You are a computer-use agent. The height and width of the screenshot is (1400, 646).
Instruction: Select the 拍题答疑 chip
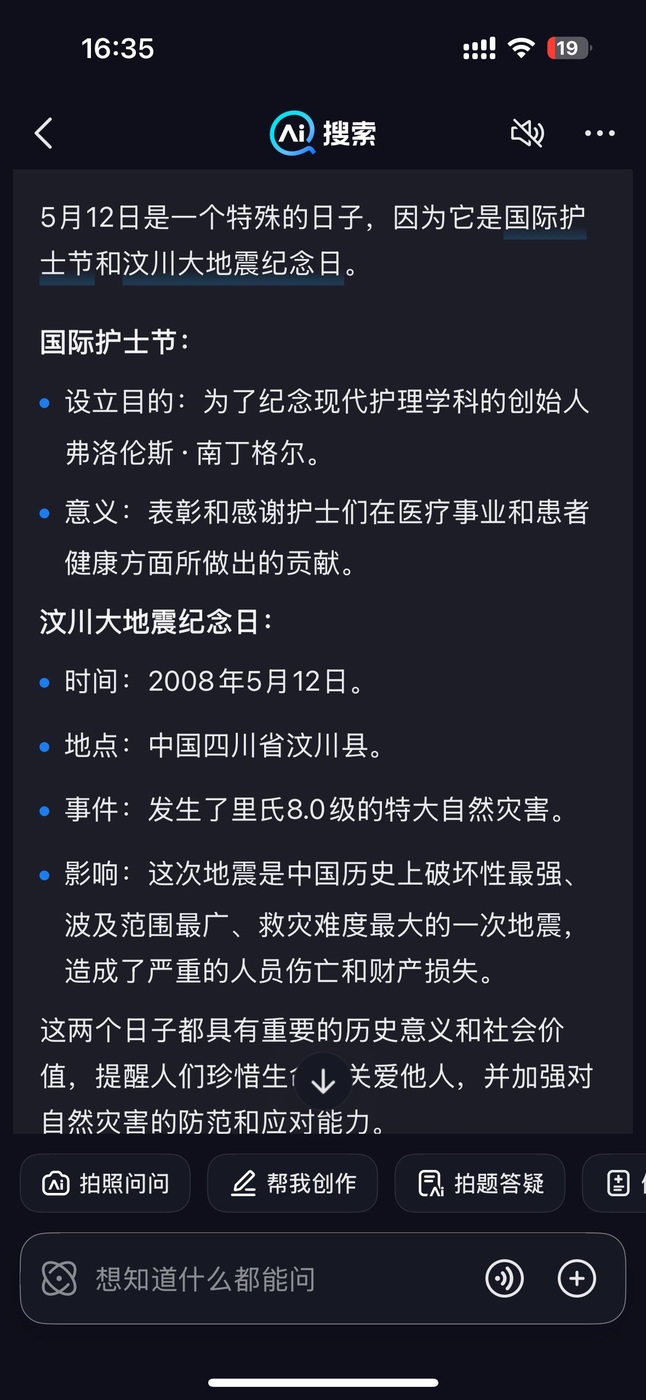[x=480, y=1183]
